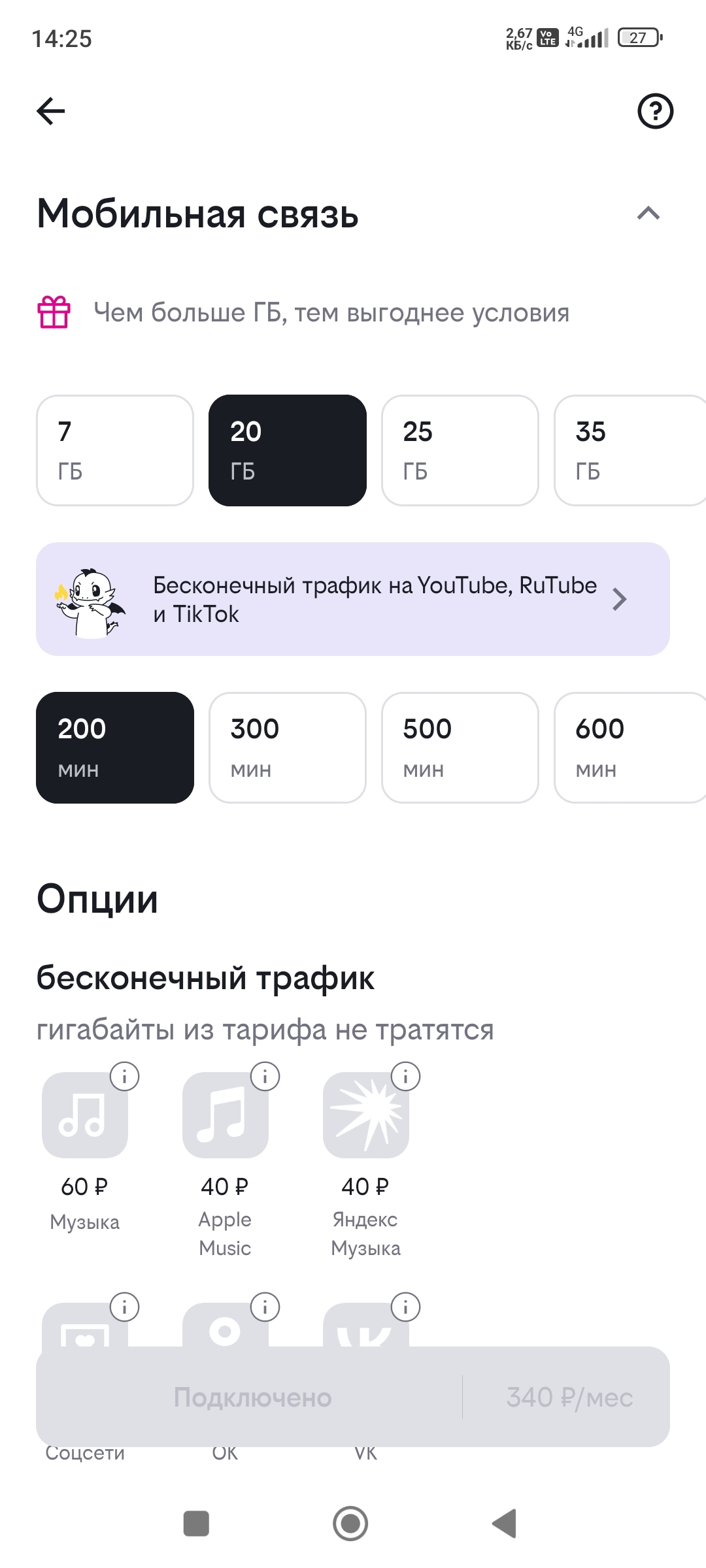Select the 300 мин calls option
The width and height of the screenshot is (706, 1568).
tap(288, 747)
